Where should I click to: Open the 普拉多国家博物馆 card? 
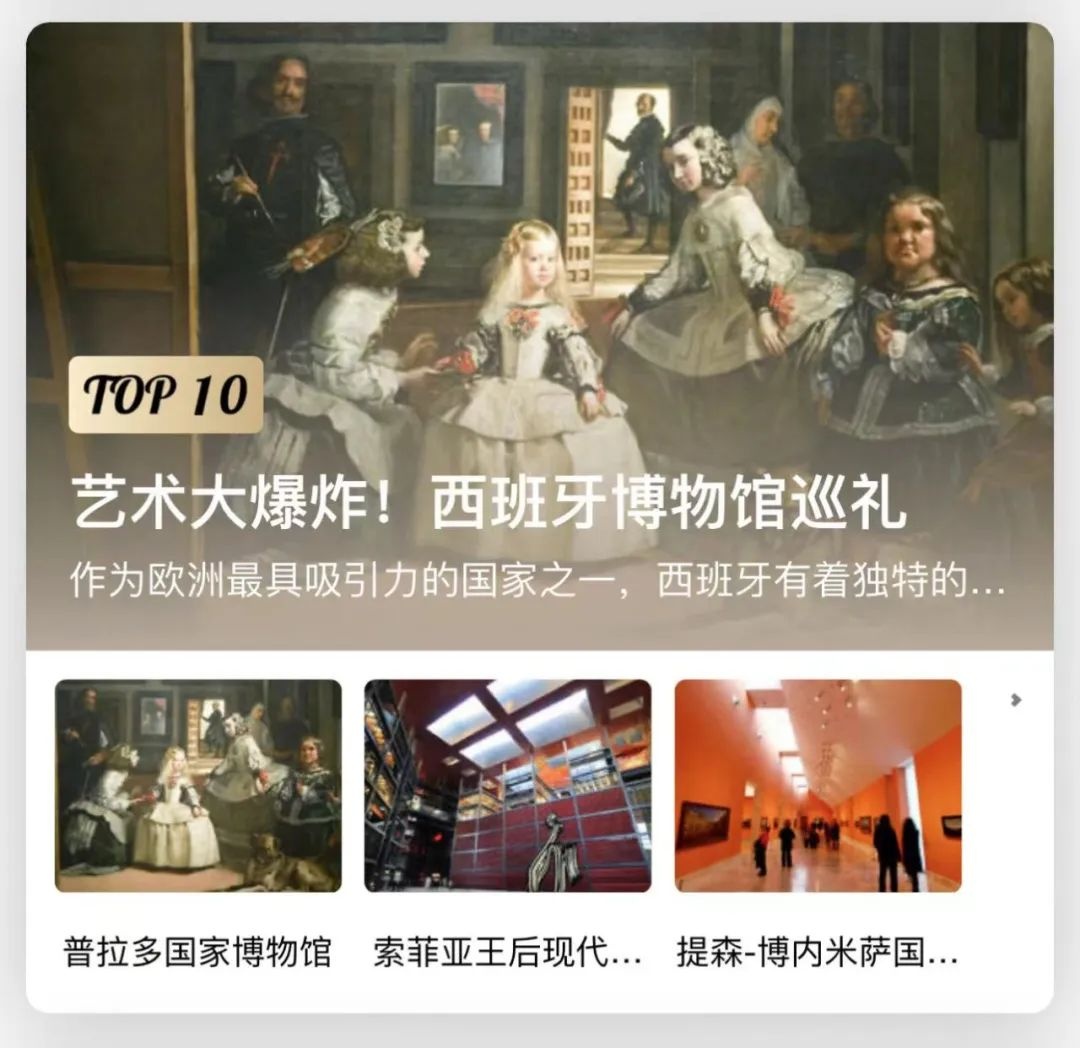tap(198, 786)
